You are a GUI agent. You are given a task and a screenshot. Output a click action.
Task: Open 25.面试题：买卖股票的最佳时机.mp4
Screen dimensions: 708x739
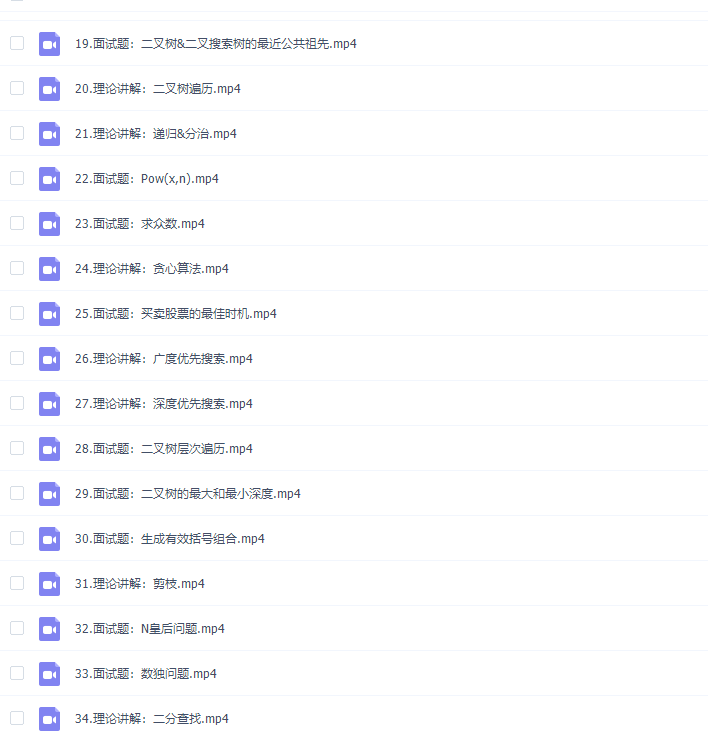click(175, 314)
